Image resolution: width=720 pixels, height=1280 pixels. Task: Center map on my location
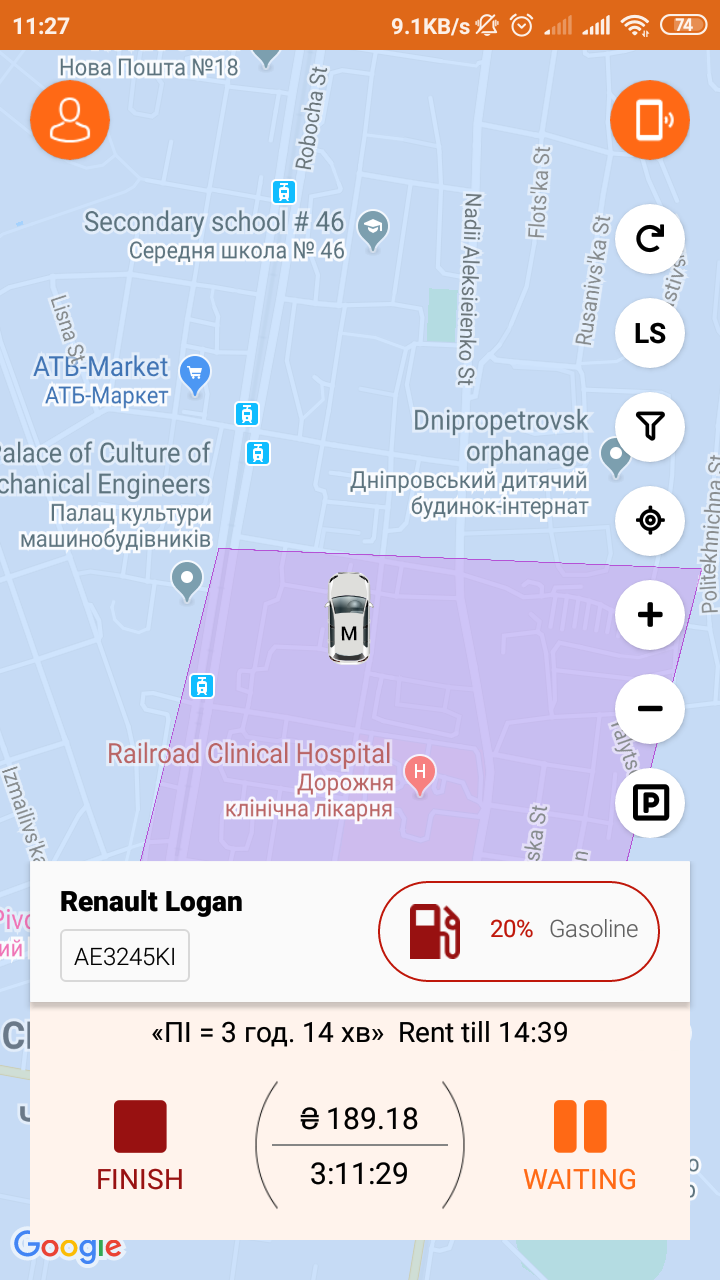[x=650, y=521]
